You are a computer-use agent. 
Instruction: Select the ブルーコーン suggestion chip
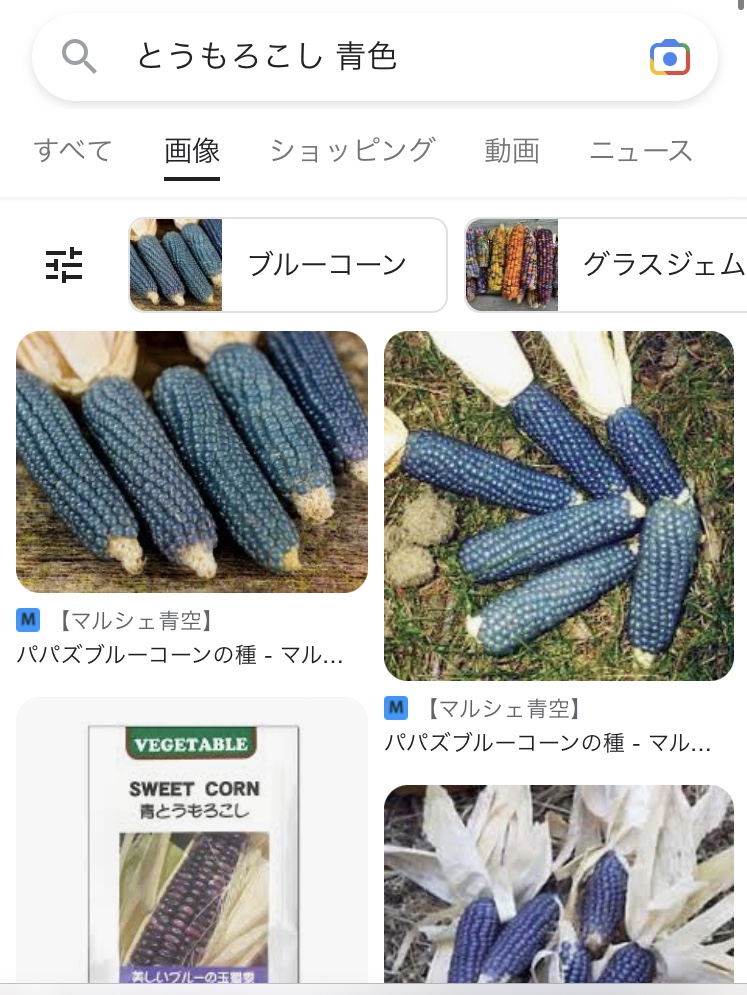[288, 265]
